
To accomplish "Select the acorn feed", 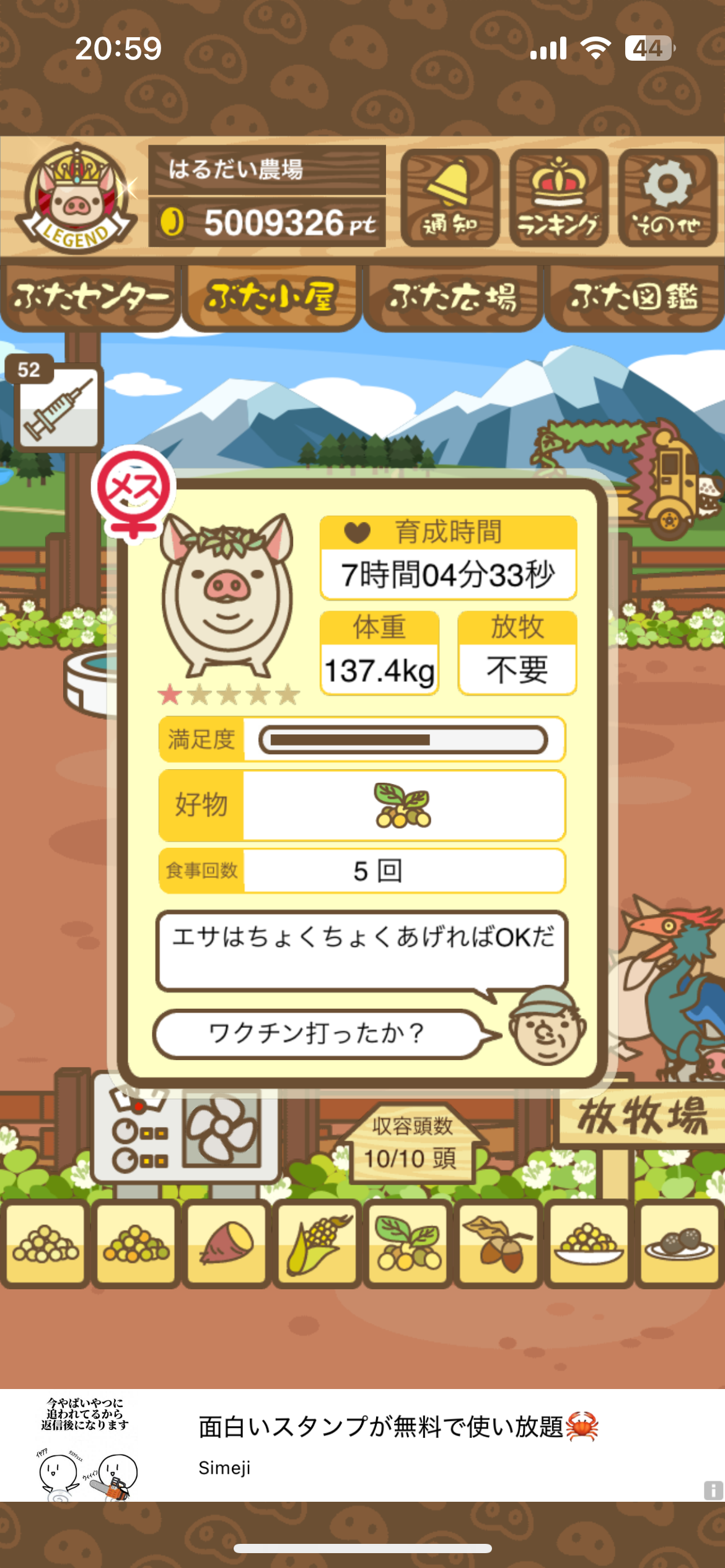I will point(498,1244).
